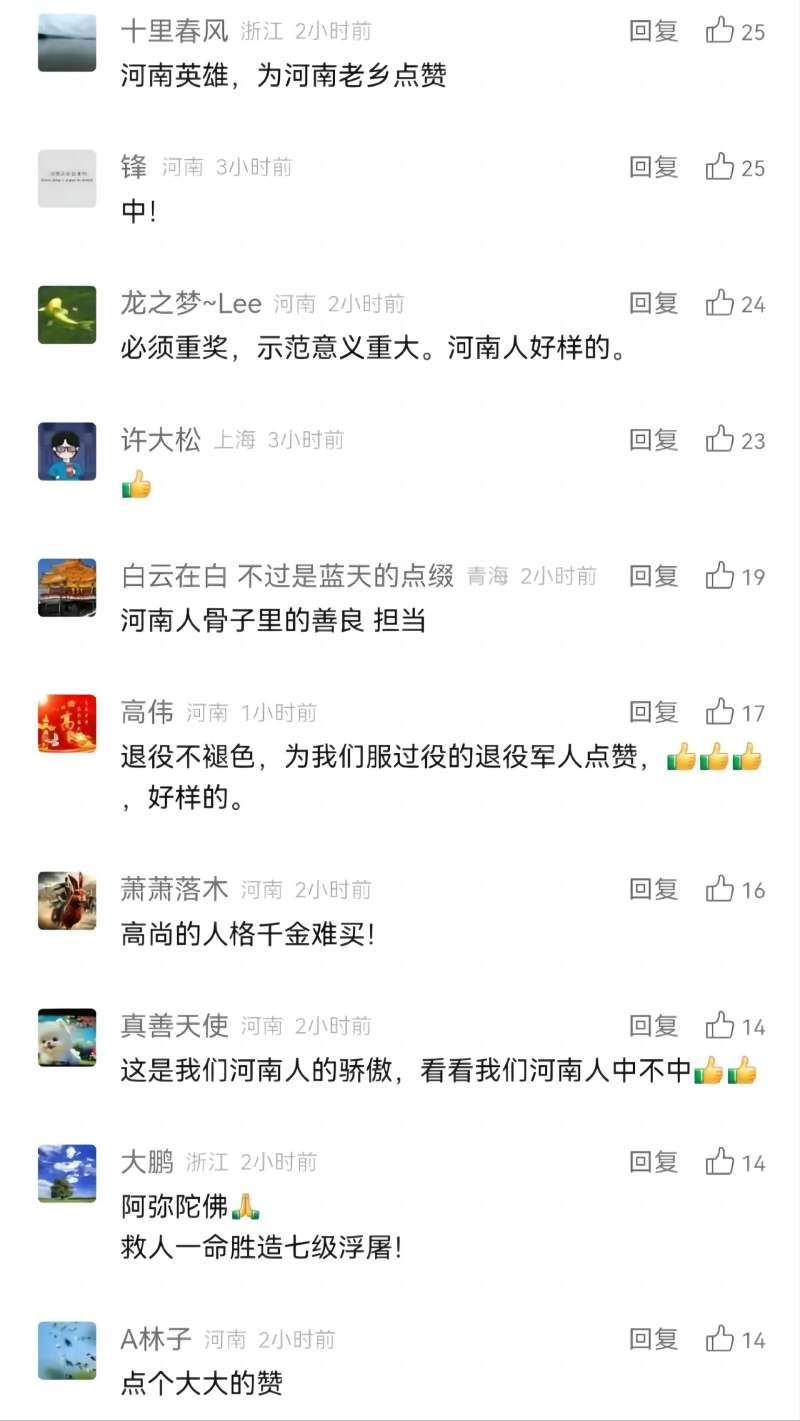Open 真善天使's profile avatar
This screenshot has width=800, height=1421.
tap(67, 1037)
